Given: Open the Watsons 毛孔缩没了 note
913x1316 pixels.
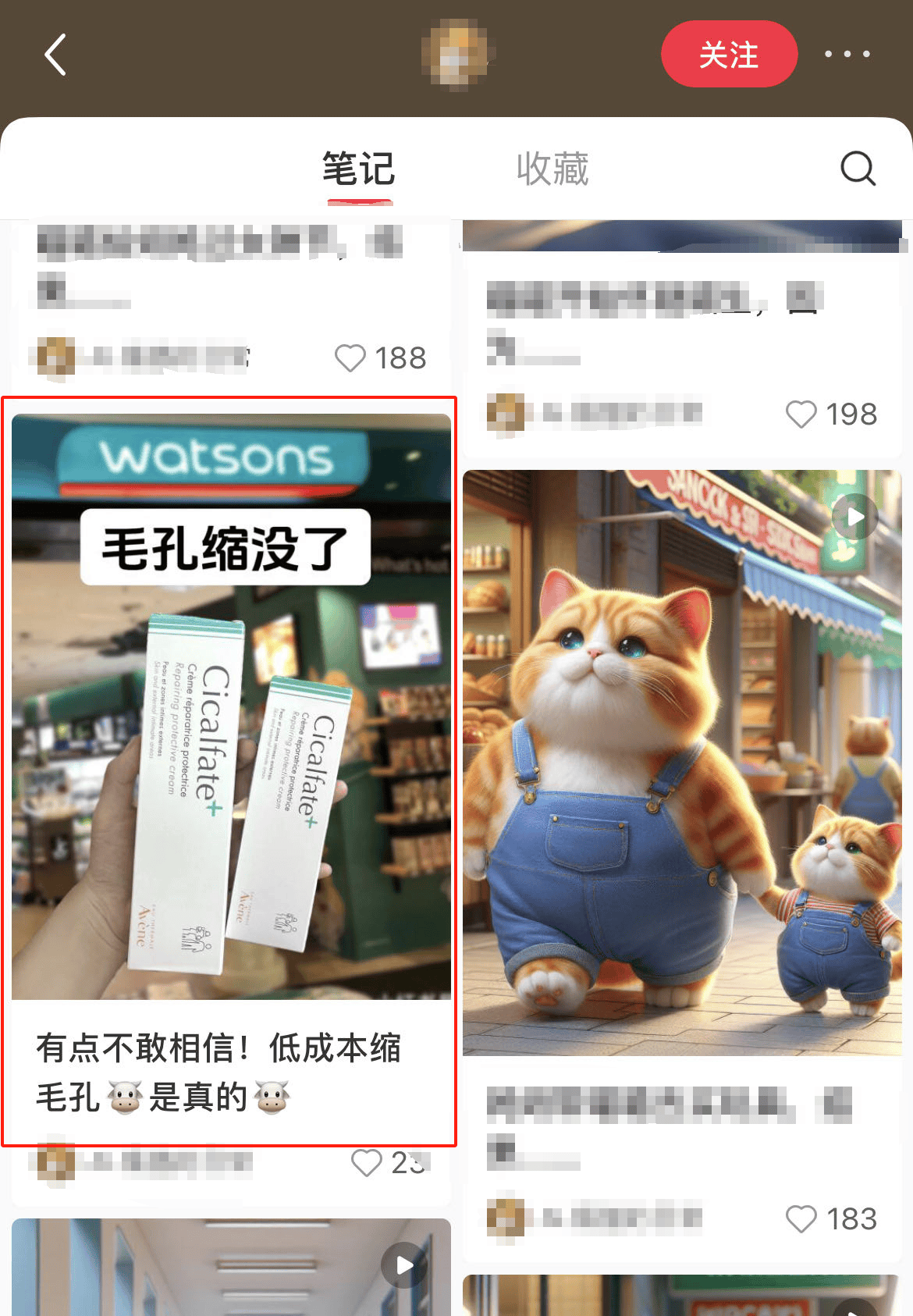Looking at the screenshot, I should click(231, 706).
